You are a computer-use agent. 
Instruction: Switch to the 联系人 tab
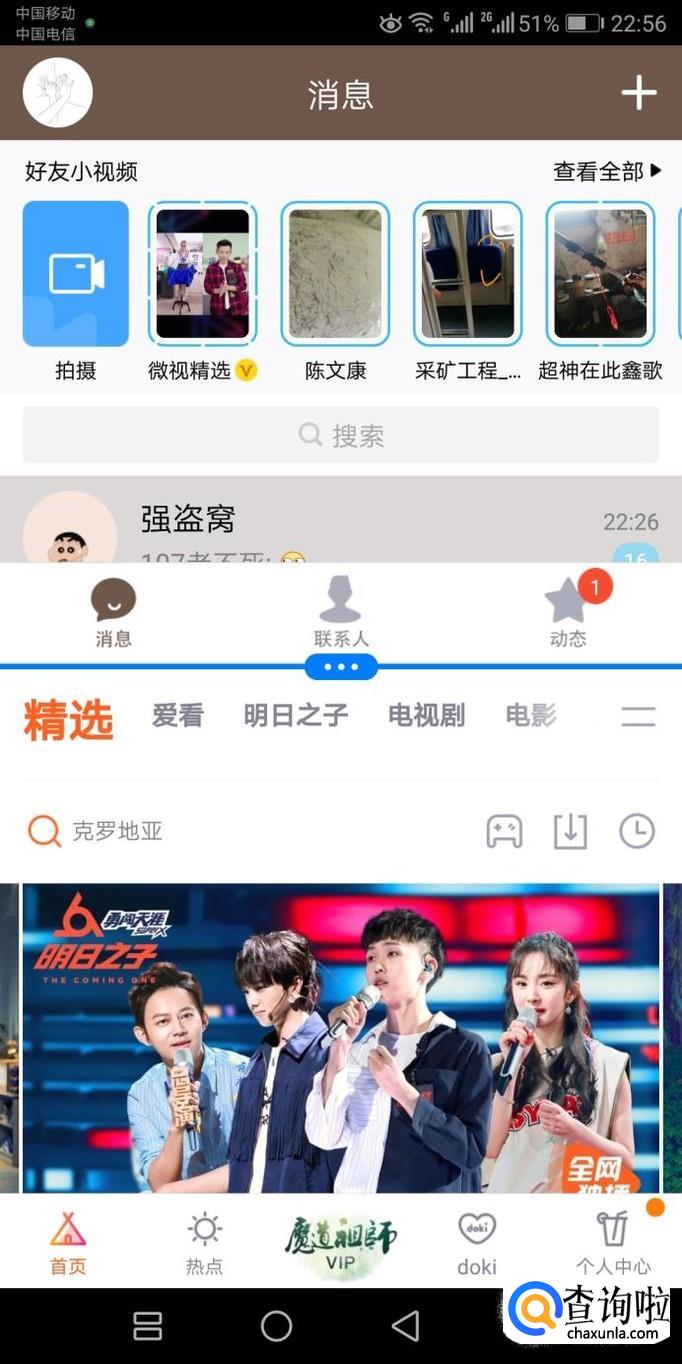pyautogui.click(x=341, y=612)
